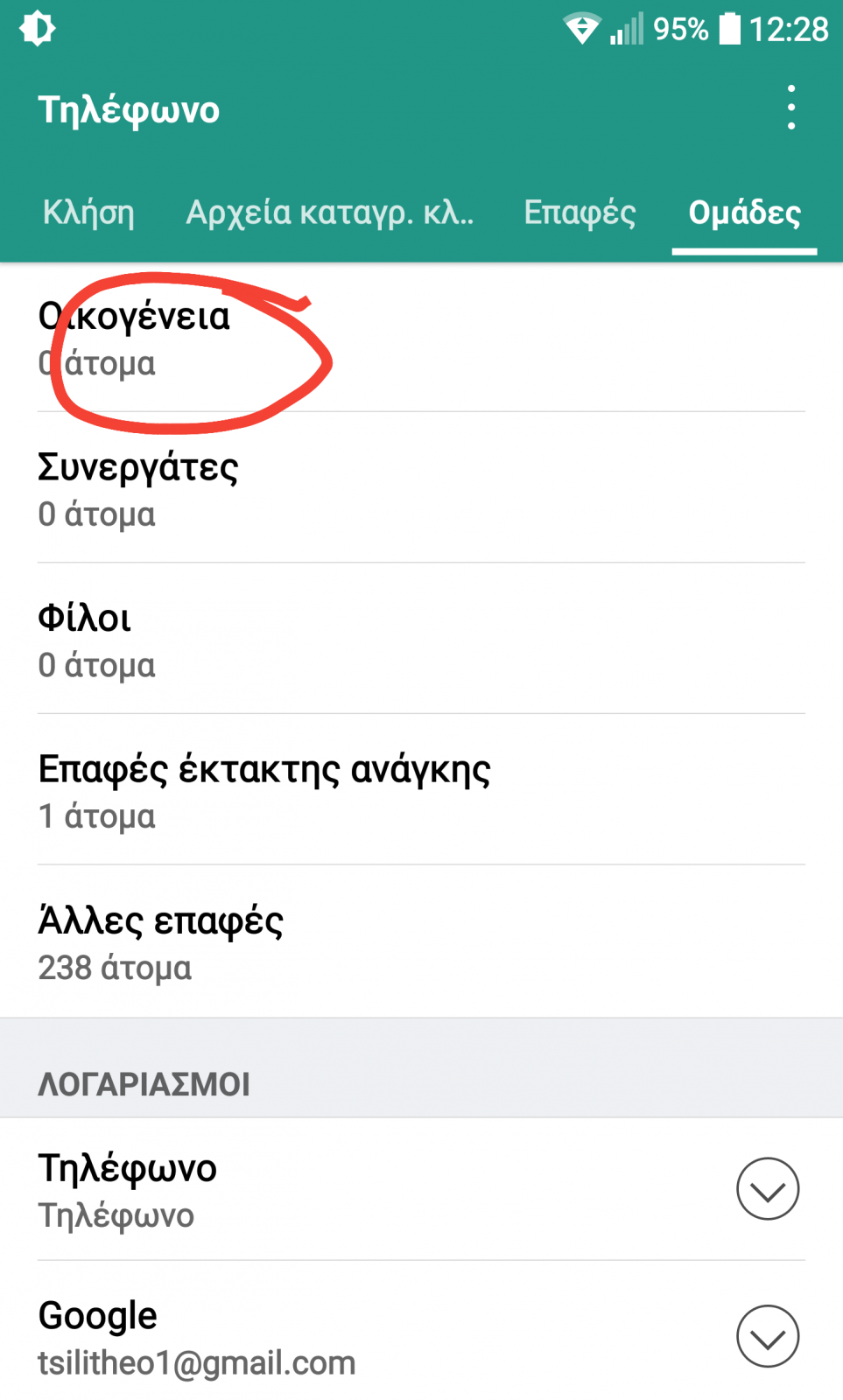Open Επαφές έκτακτης ανάγκης group
The width and height of the screenshot is (843, 1400).
coord(421,791)
